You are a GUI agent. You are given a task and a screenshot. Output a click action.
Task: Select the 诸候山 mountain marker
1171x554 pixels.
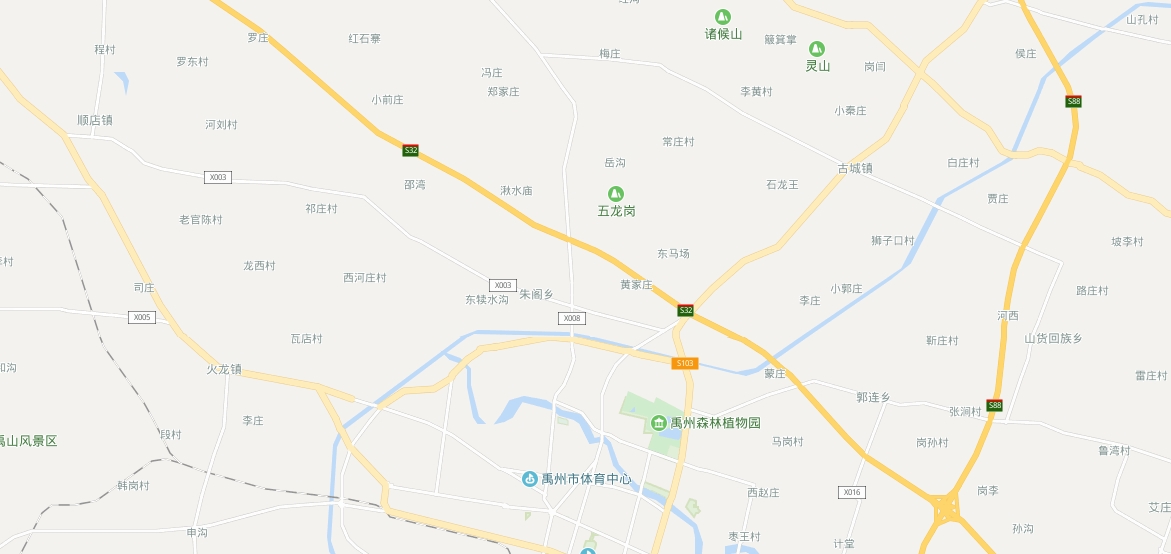[x=722, y=17]
